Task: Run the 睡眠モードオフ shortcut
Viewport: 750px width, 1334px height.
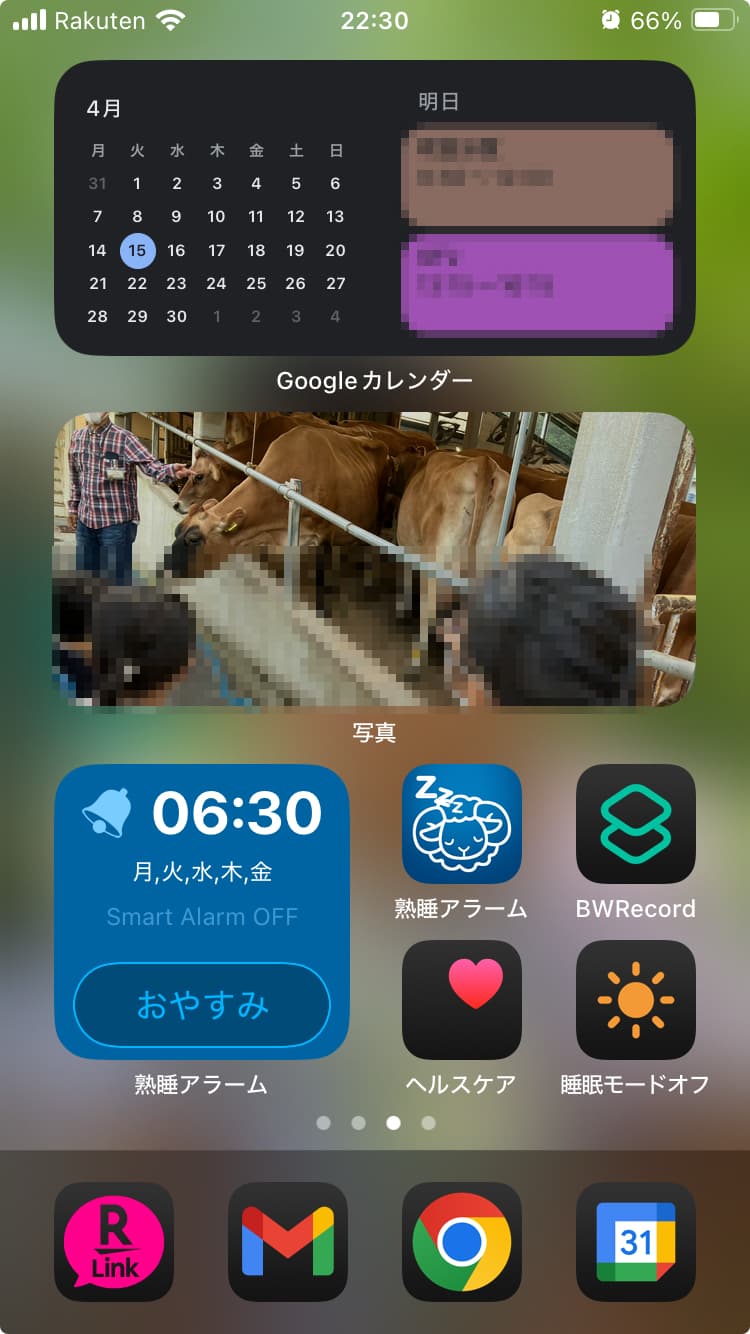Action: [x=636, y=1000]
